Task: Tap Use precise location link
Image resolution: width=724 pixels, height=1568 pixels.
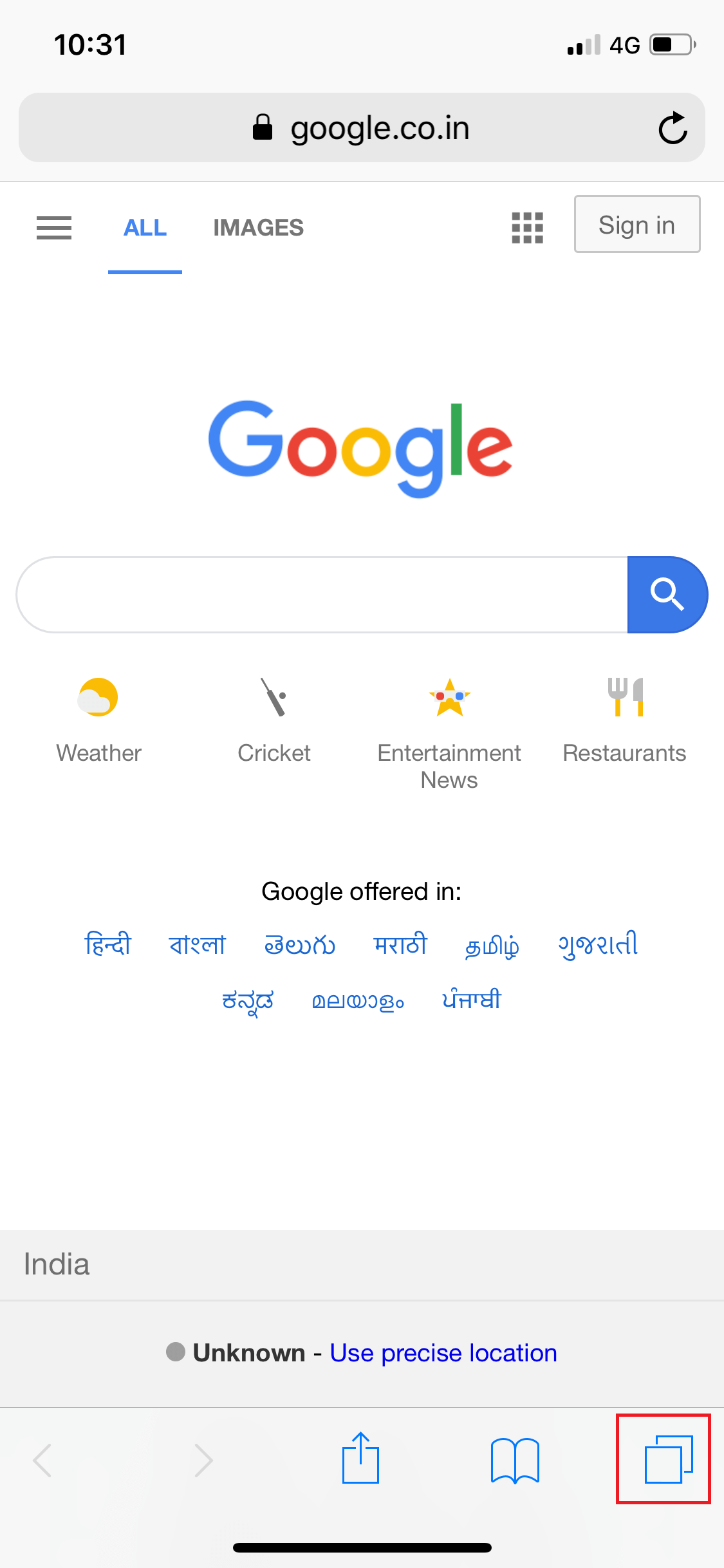Action: (443, 1353)
